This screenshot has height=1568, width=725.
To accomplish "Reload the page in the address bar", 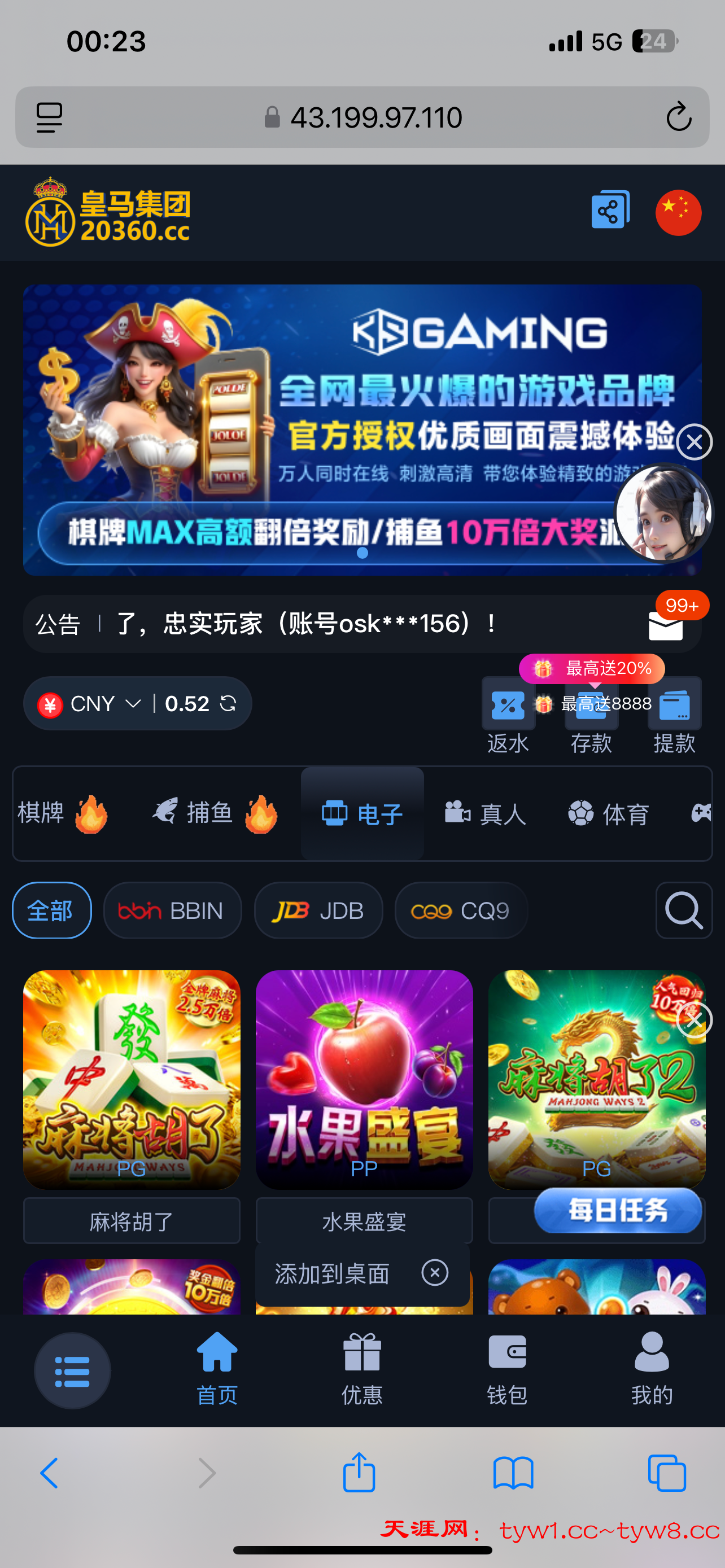I will pos(678,117).
